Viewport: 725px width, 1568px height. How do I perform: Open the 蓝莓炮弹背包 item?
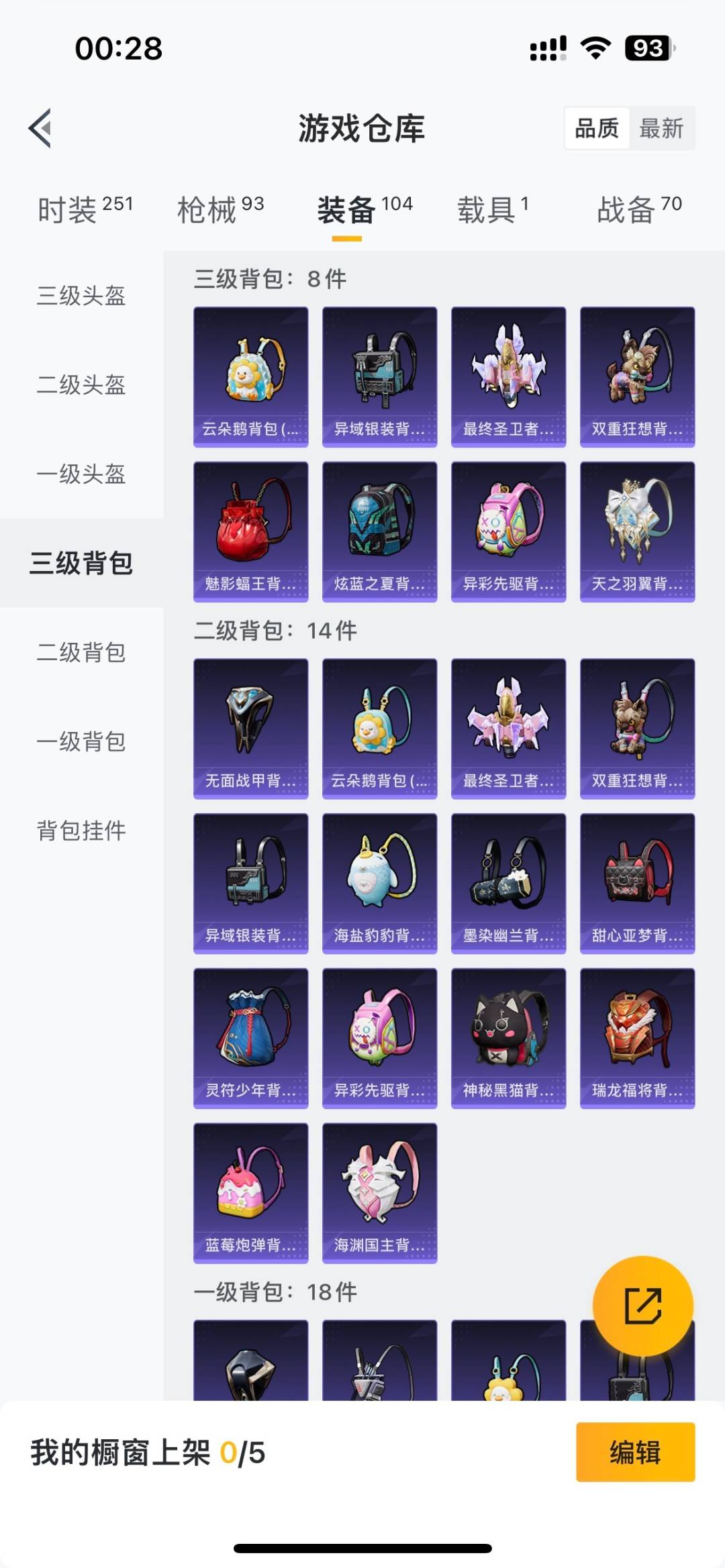click(250, 1193)
